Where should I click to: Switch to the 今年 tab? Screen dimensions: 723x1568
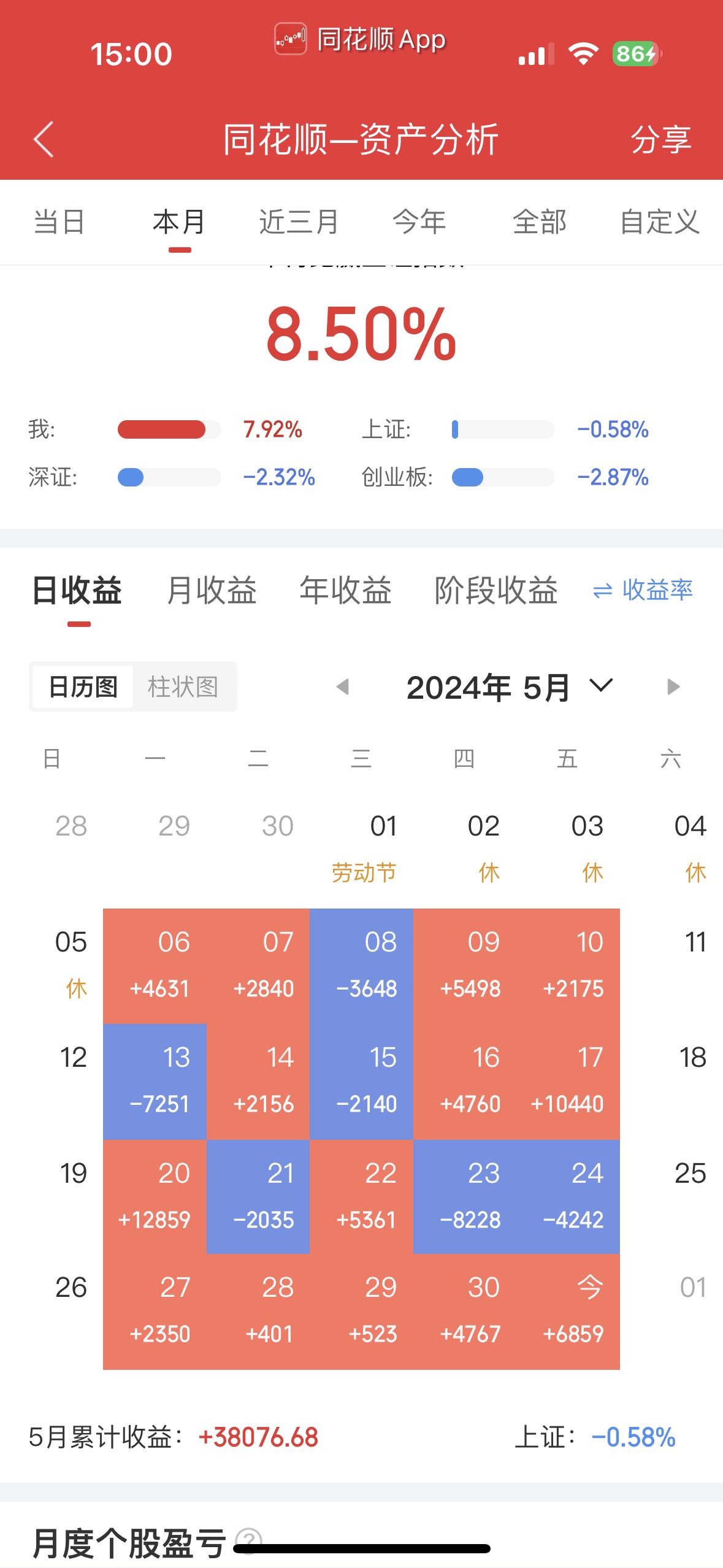419,221
